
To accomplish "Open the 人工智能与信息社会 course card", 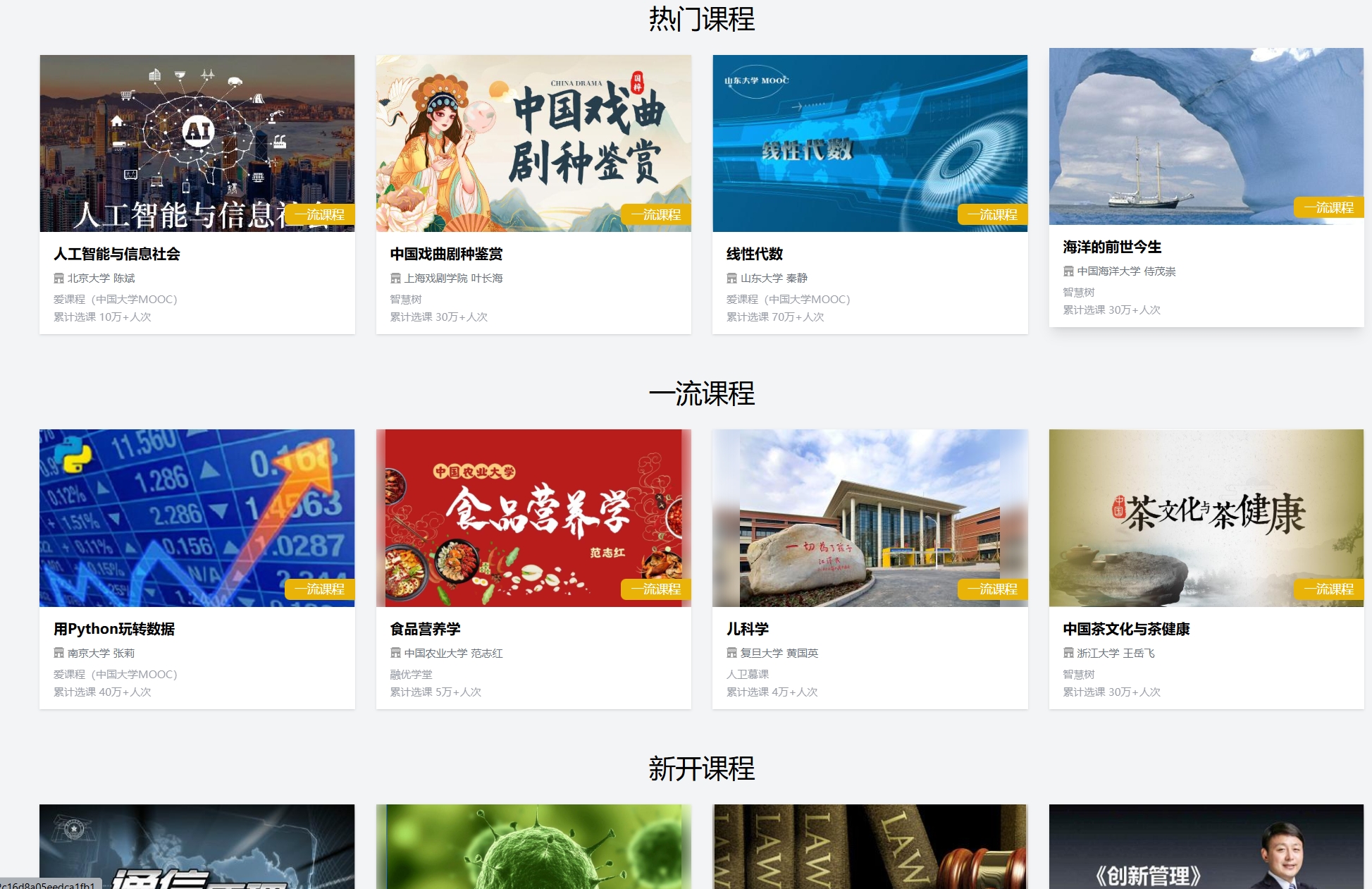I will (197, 194).
